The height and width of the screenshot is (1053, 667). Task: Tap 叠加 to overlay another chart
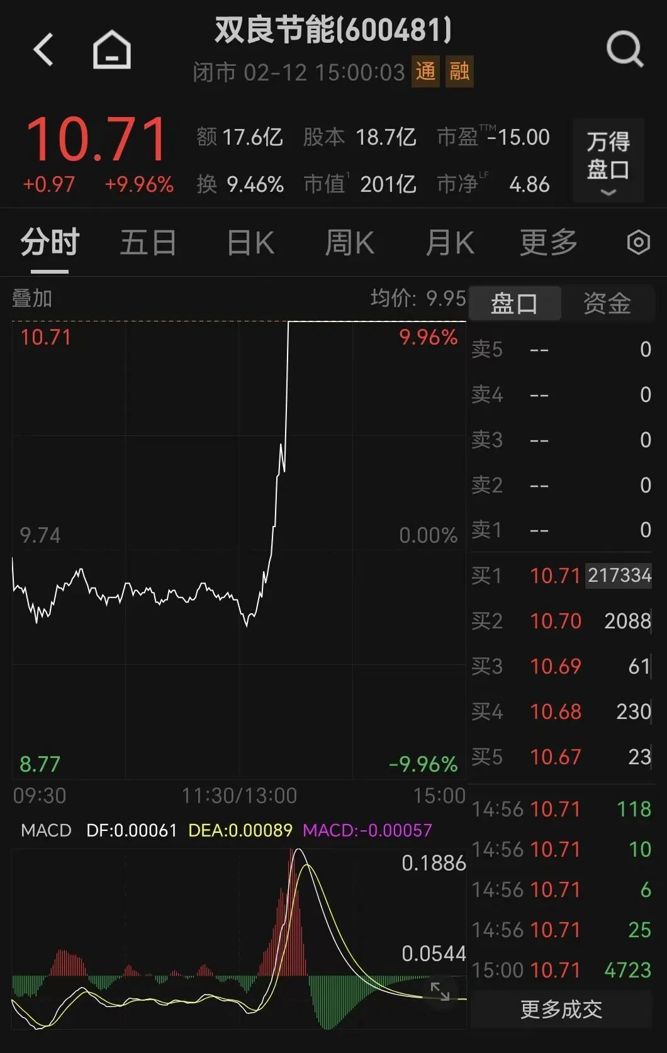31,298
